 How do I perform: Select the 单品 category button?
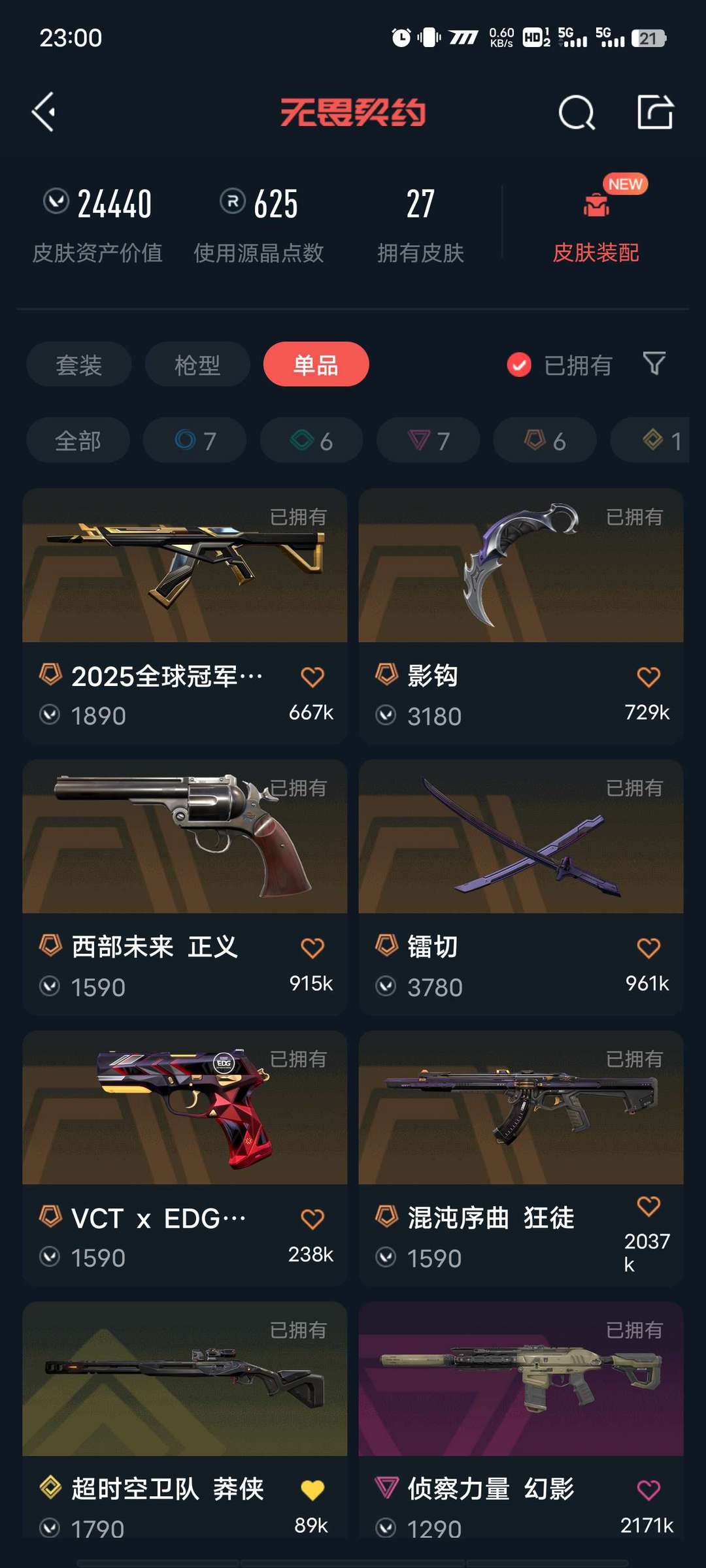coord(316,365)
